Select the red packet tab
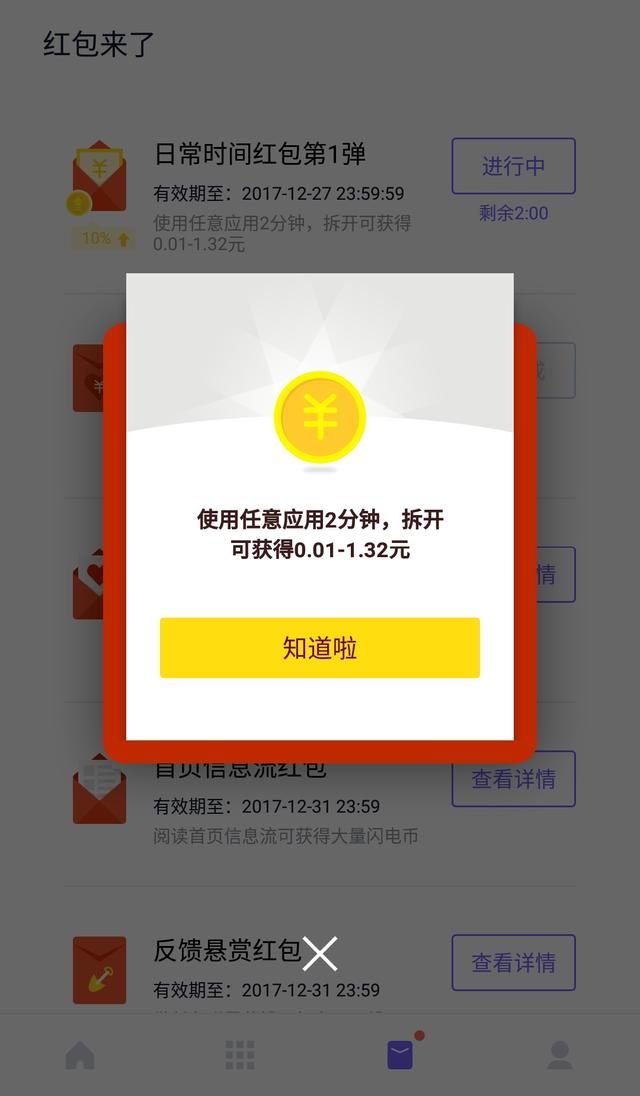Viewport: 640px width, 1096px height. (400, 1055)
